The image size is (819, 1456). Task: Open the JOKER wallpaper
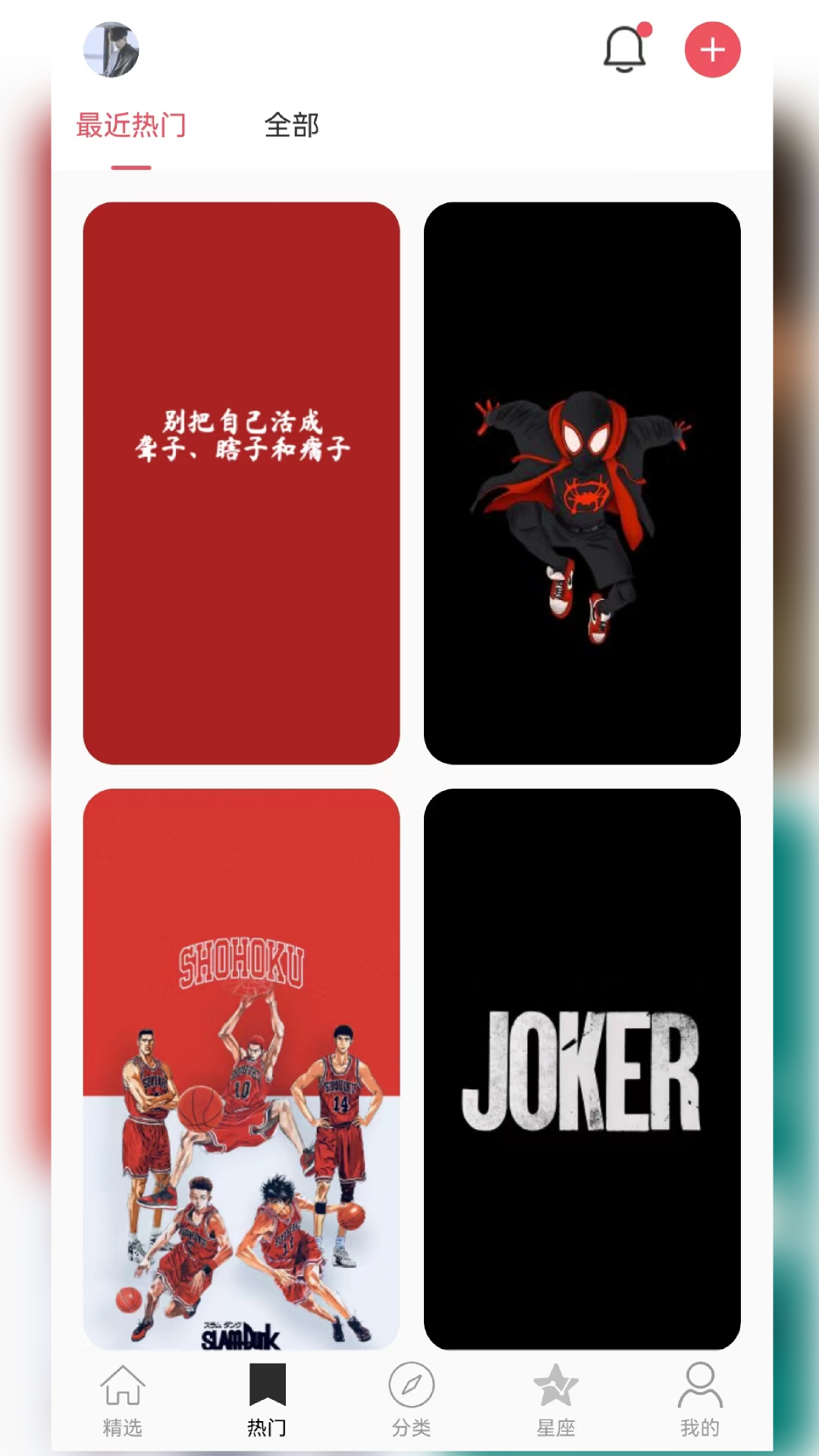(x=582, y=1069)
